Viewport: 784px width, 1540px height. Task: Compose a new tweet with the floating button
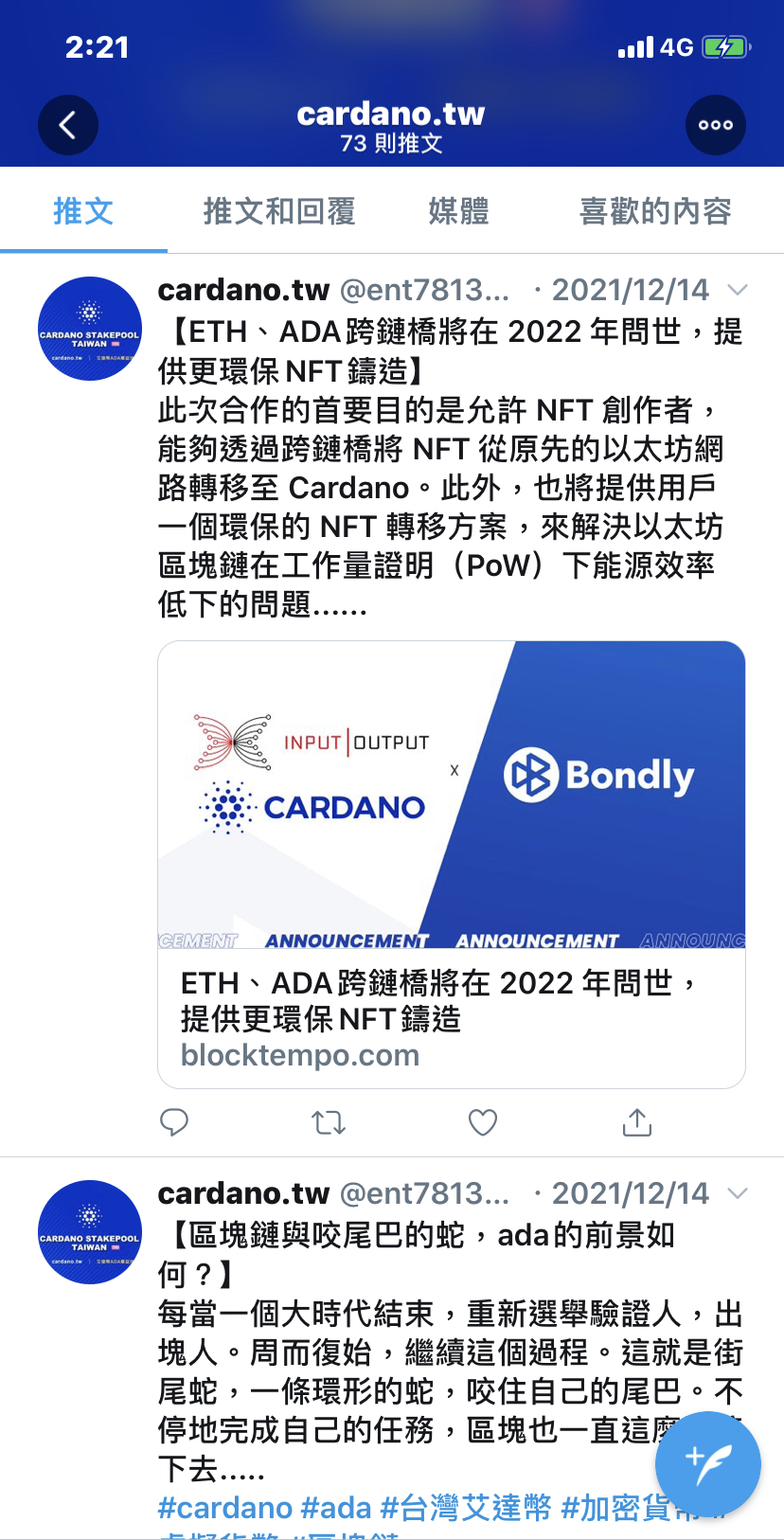pos(707,1463)
